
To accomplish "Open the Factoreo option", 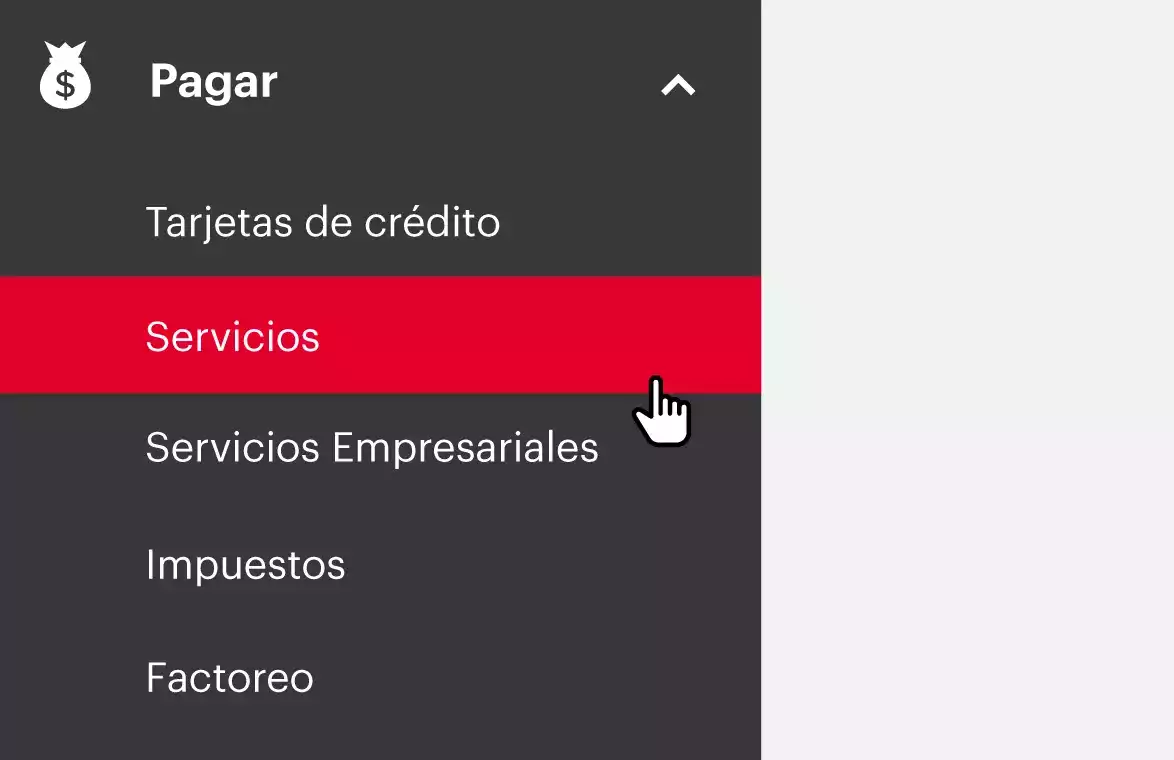I will click(x=229, y=678).
